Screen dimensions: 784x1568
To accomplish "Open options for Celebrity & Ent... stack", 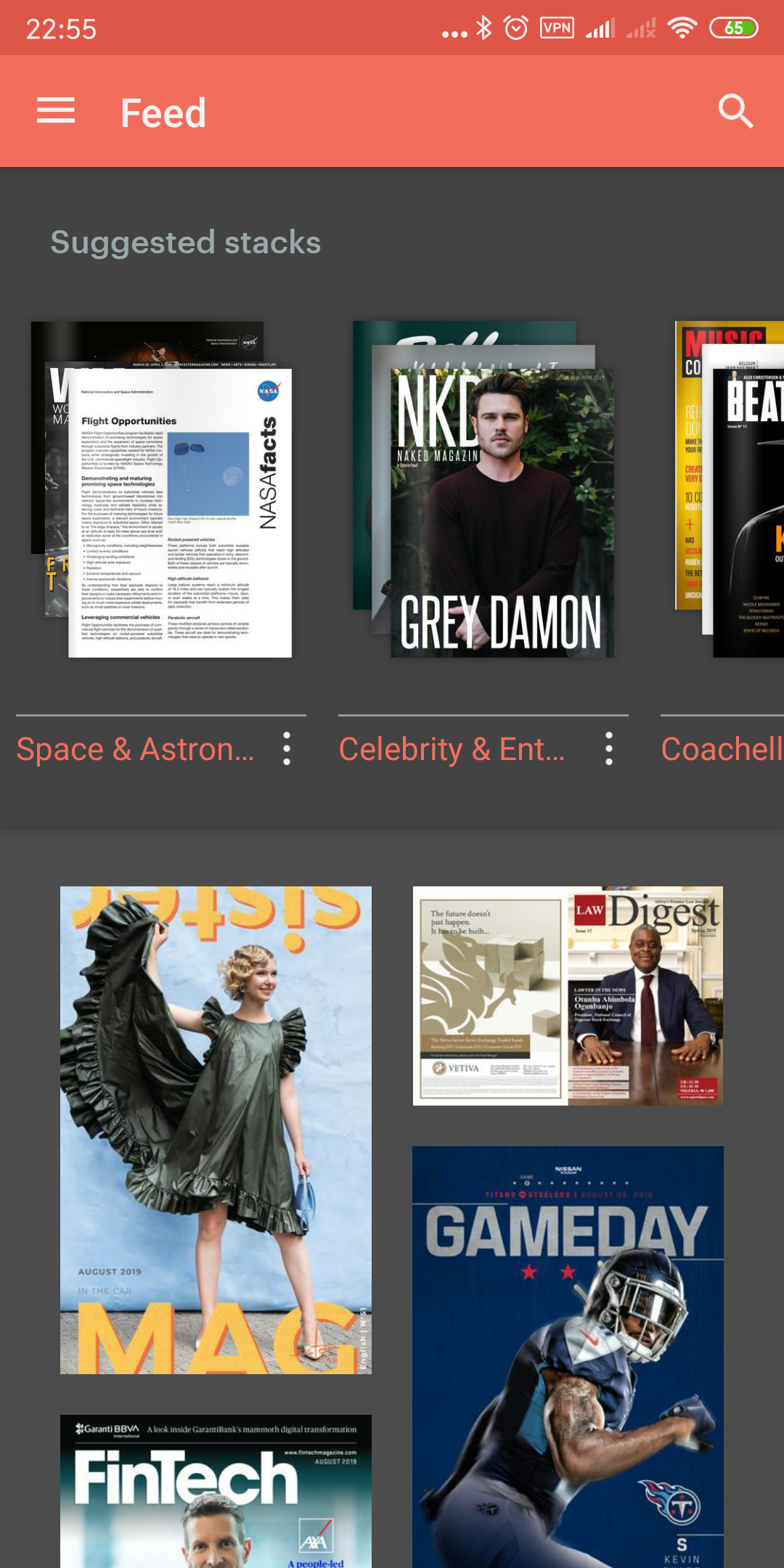I will (x=609, y=748).
